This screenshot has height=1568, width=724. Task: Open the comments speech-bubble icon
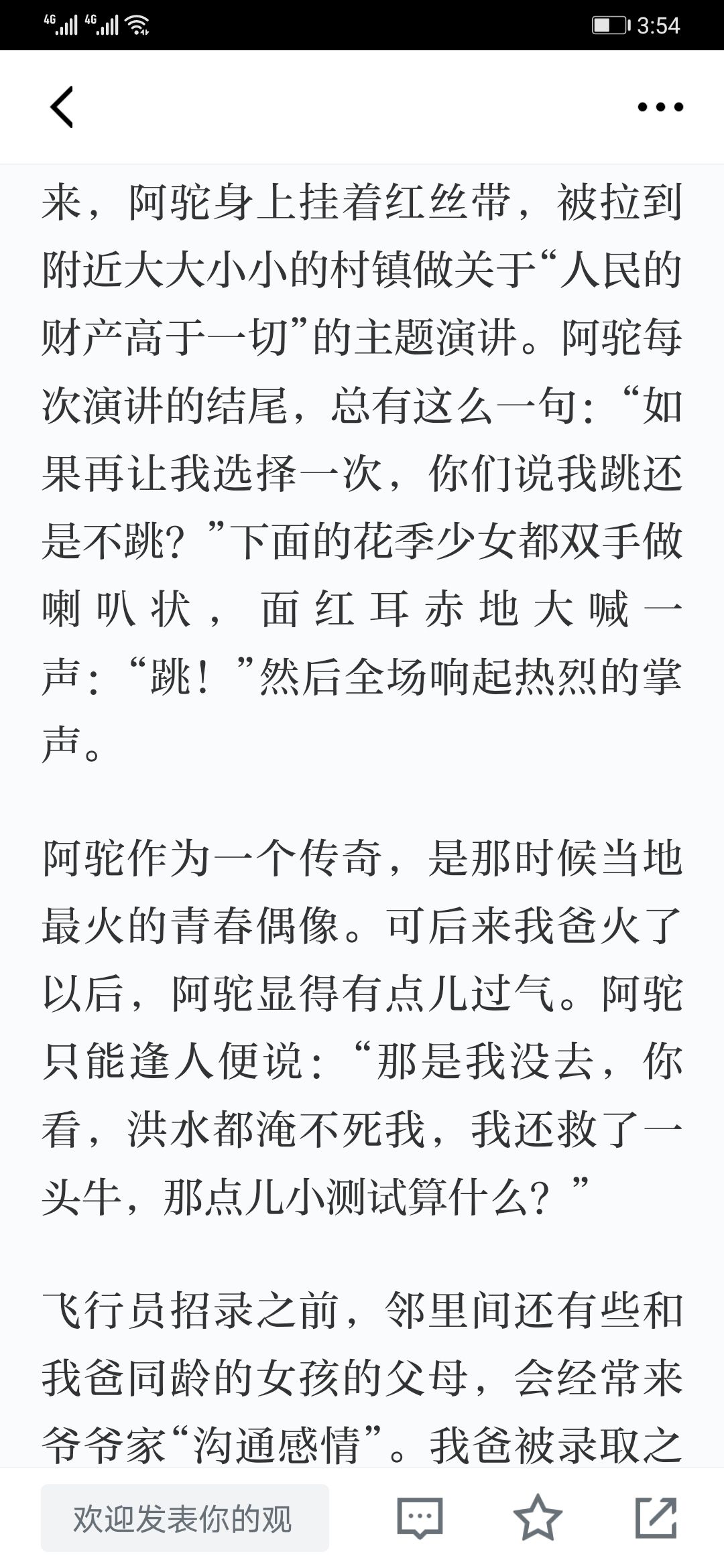[x=420, y=1518]
